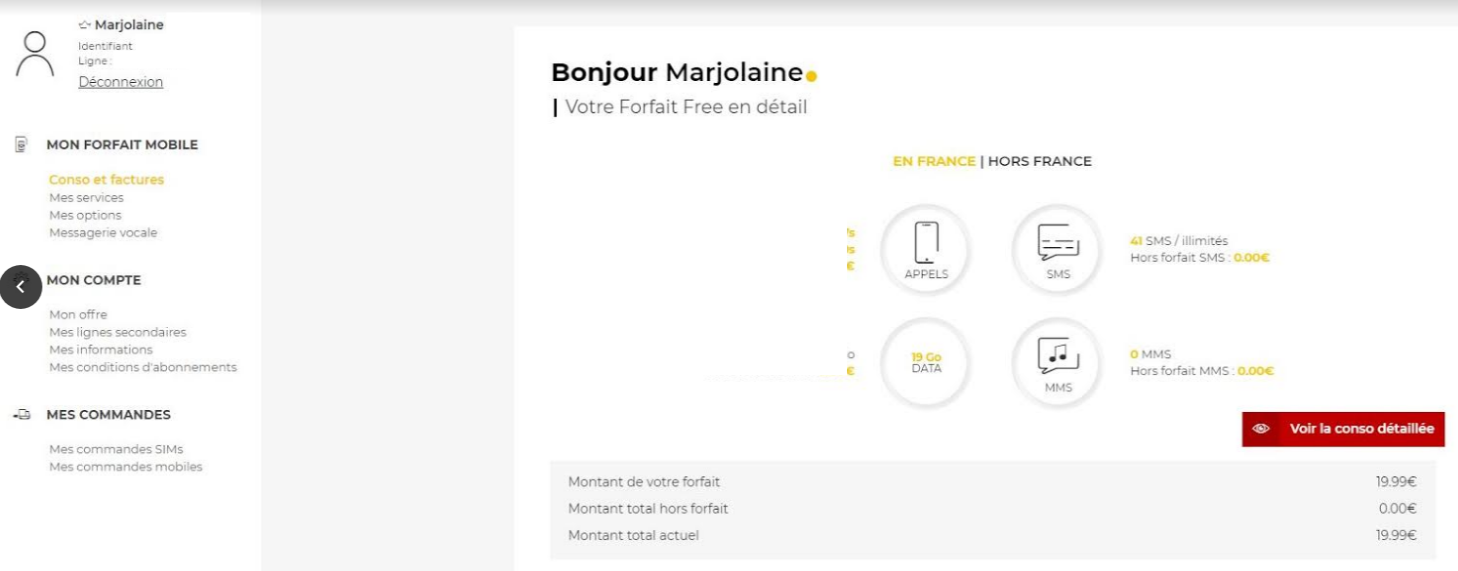View Mes lignes secondaires
The height and width of the screenshot is (571, 1458).
pyautogui.click(x=117, y=332)
